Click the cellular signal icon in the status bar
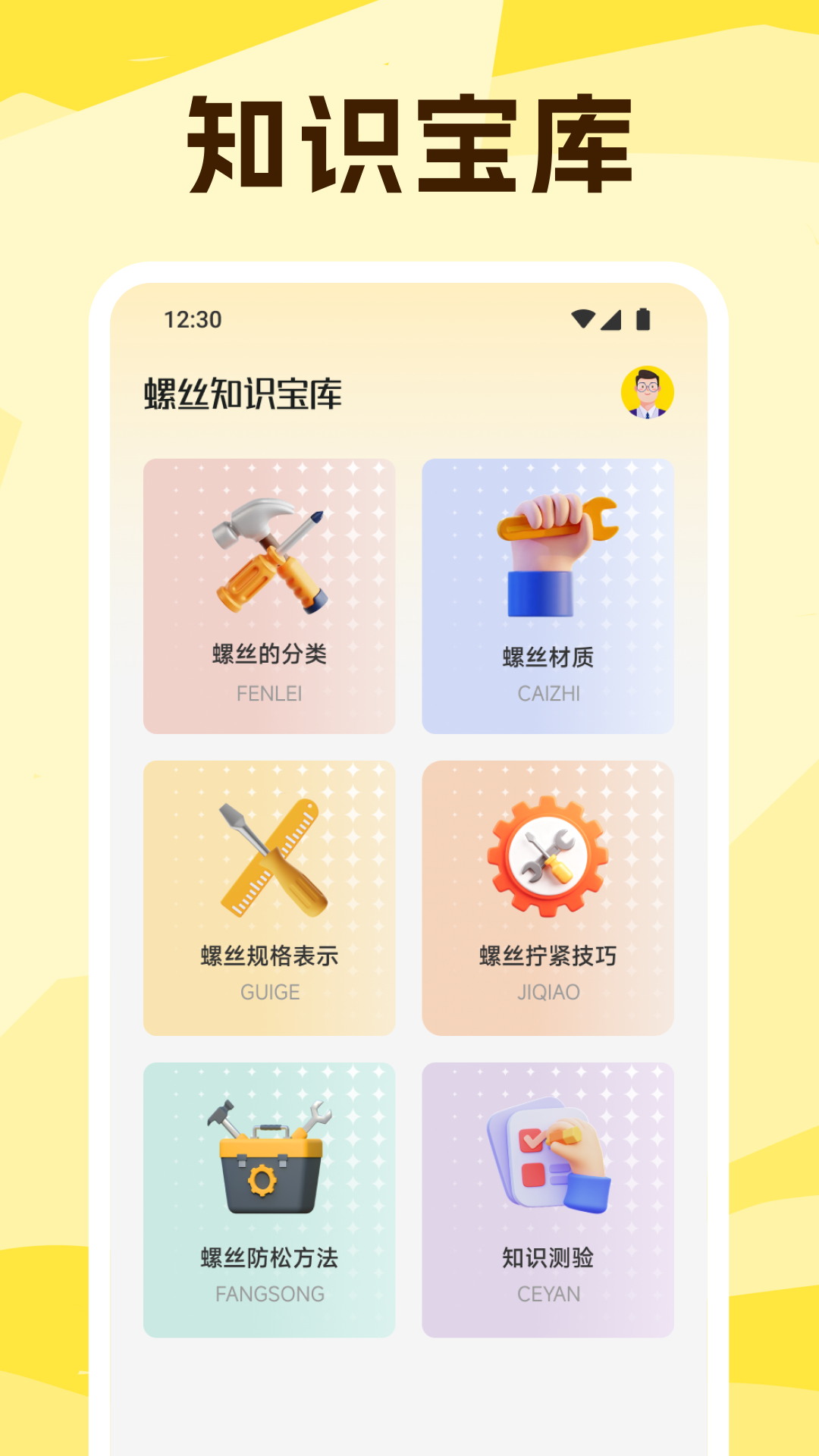Viewport: 819px width, 1456px height. click(611, 319)
